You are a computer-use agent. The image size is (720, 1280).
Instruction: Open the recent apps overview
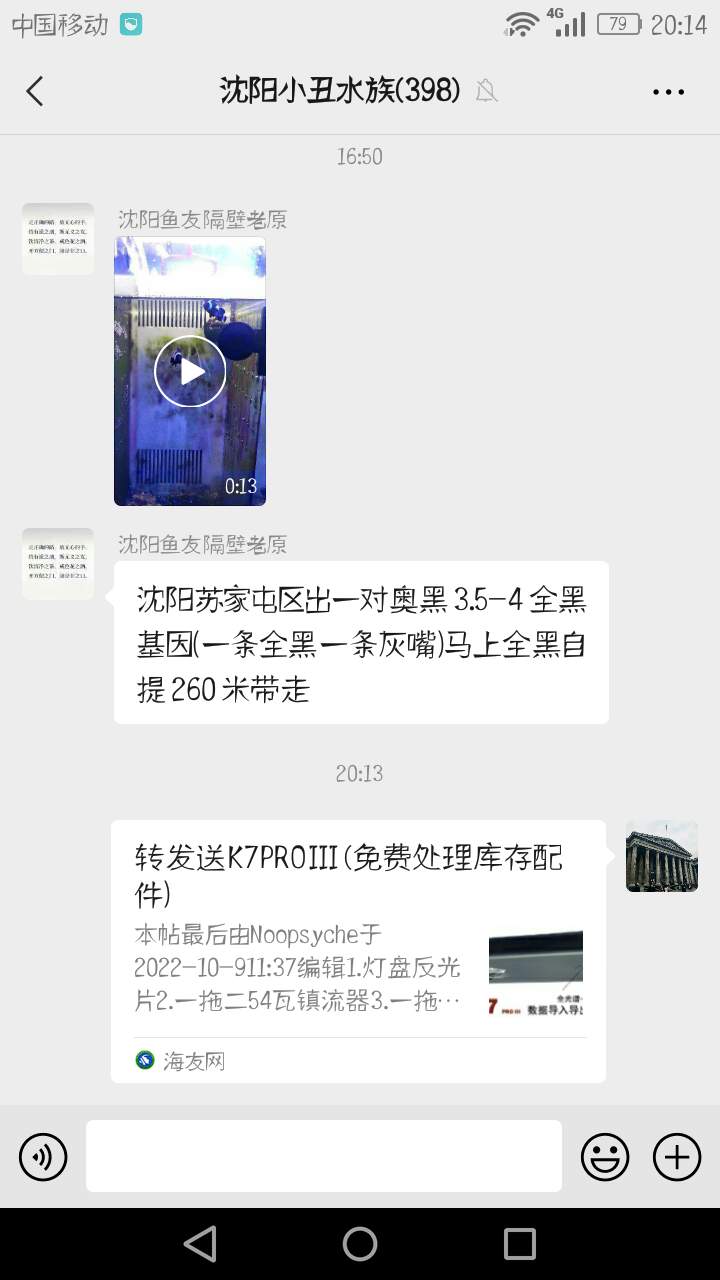520,1244
